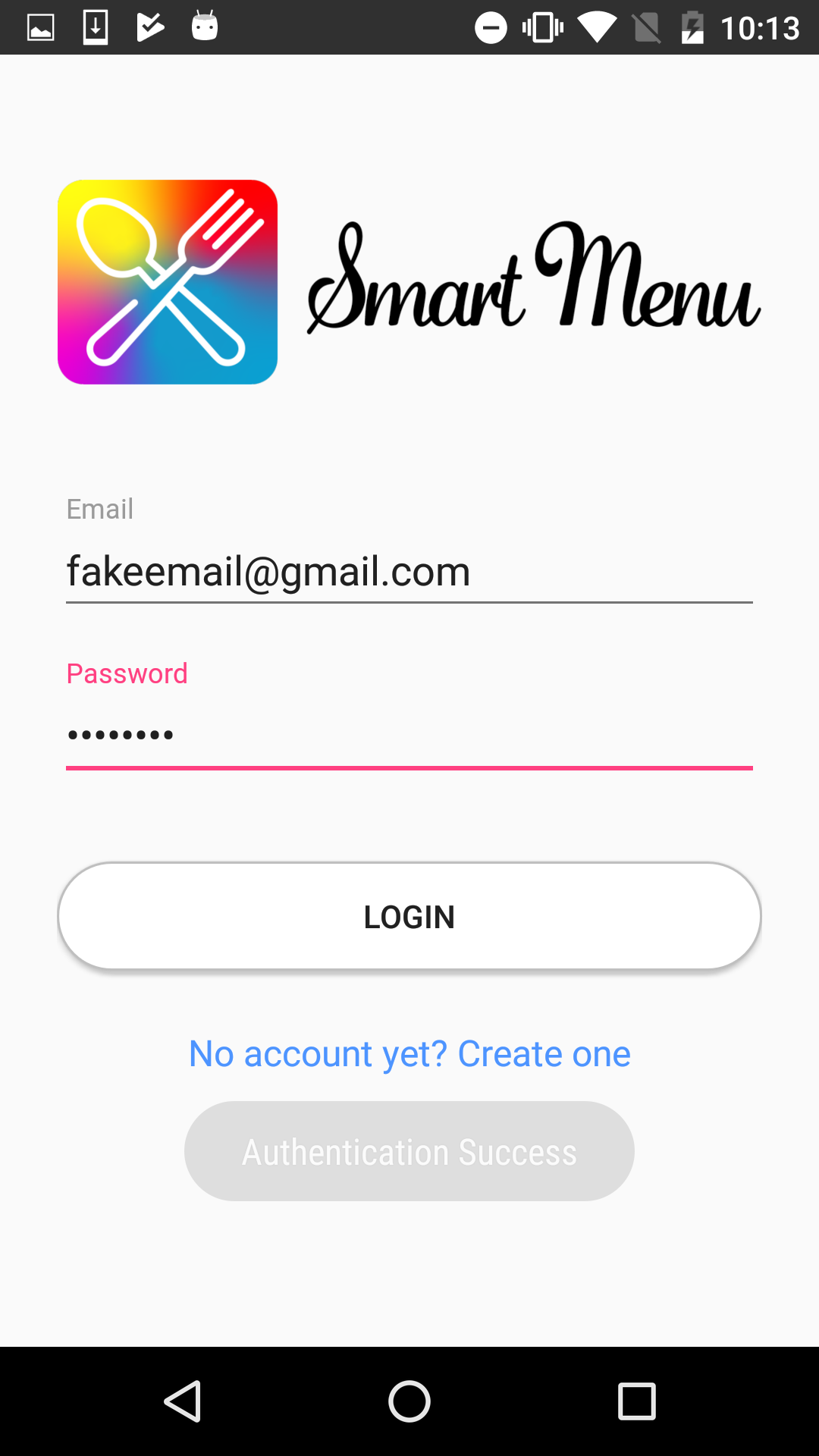The height and width of the screenshot is (1456, 819).
Task: Tap the Email field with fakeemail@gmail.com
Action: [409, 571]
